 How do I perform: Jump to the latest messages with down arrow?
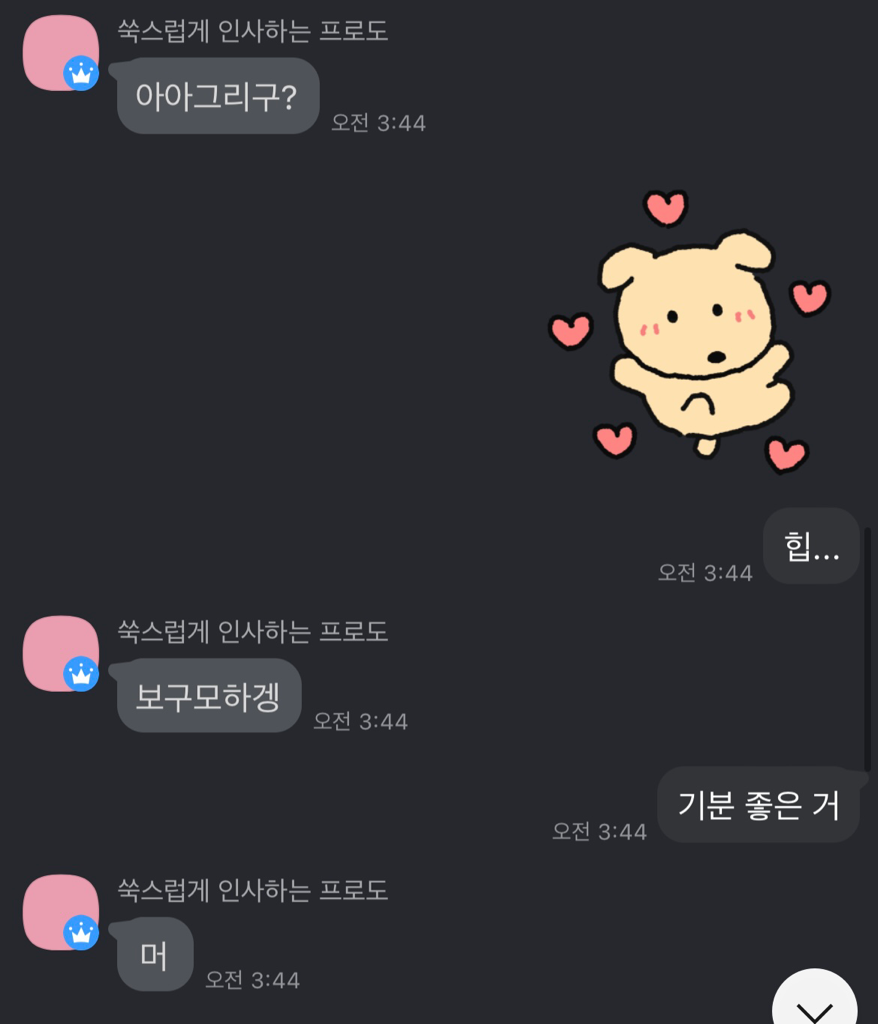815,1003
